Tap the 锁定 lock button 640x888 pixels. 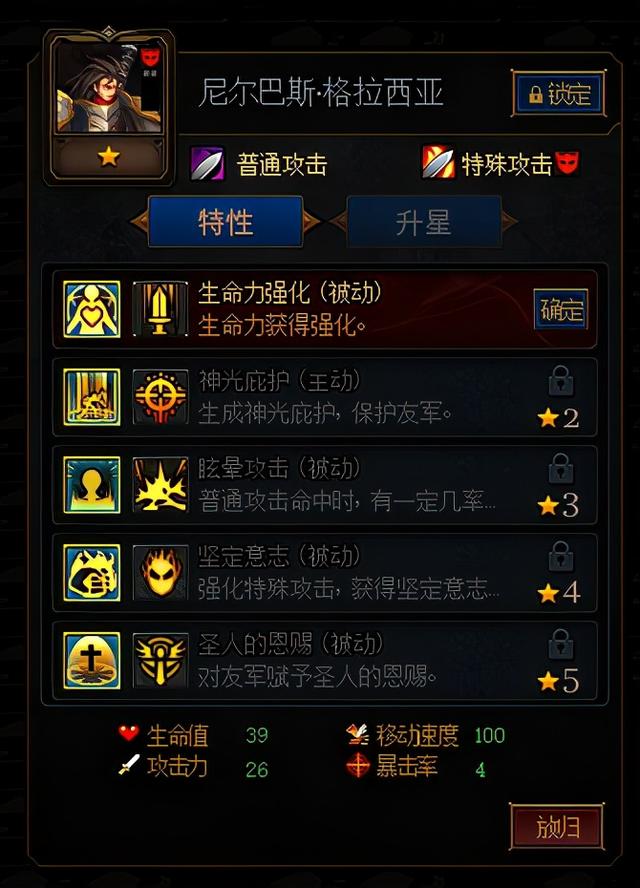click(559, 95)
